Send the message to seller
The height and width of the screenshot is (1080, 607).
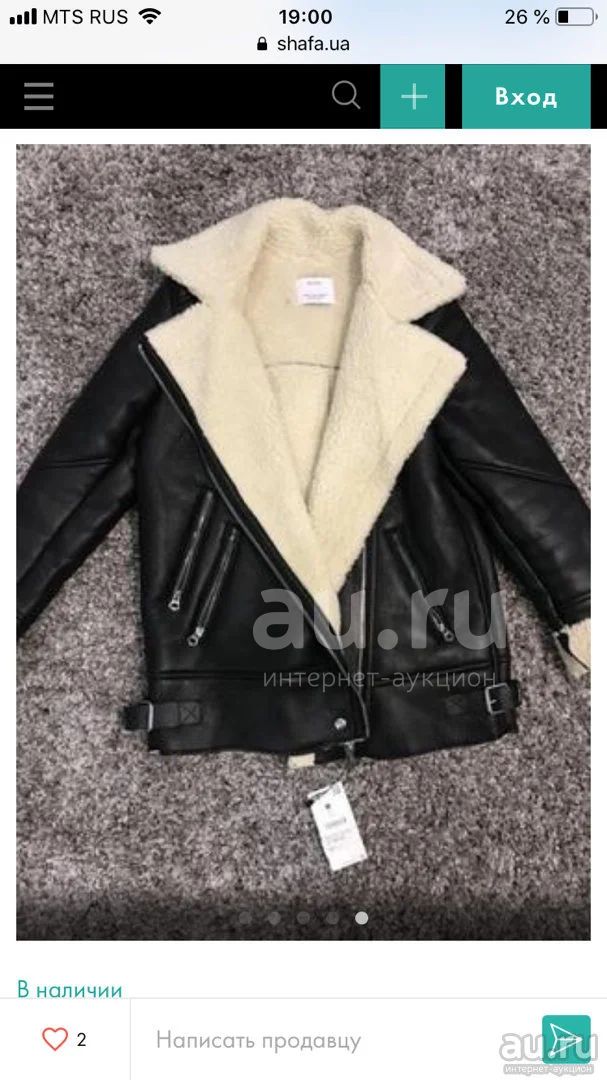tap(566, 1039)
